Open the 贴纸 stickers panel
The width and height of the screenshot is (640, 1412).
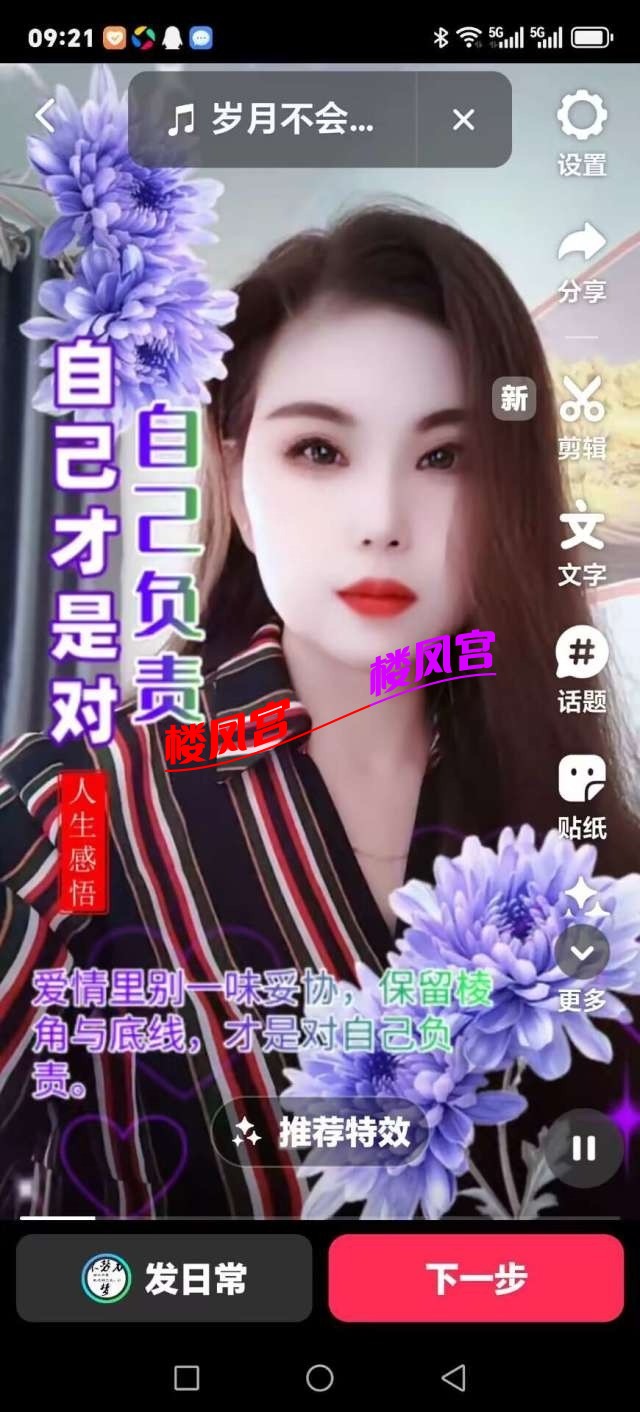(x=582, y=795)
